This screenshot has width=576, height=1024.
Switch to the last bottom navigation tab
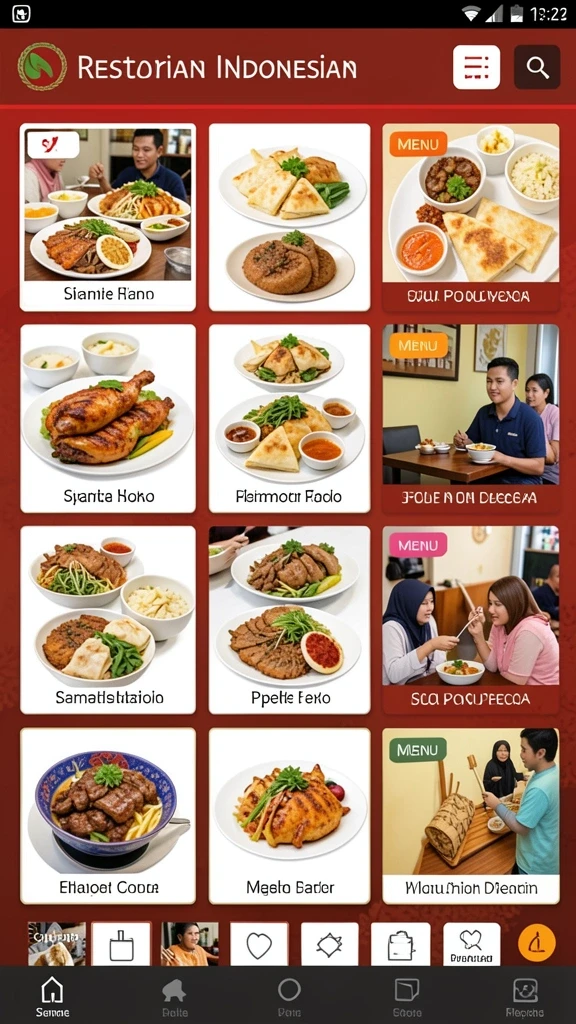524,997
